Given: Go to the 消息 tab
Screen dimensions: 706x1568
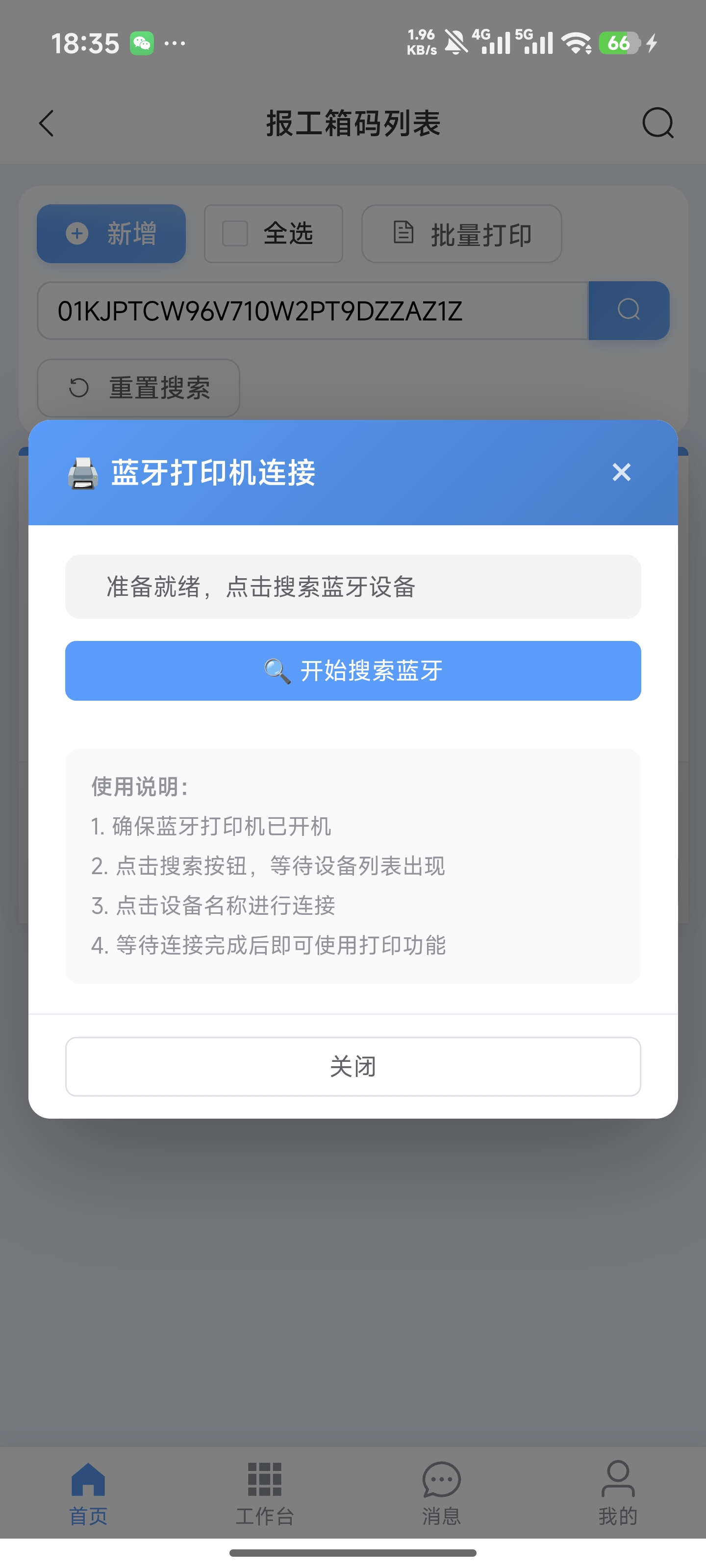Looking at the screenshot, I should pos(441,1492).
